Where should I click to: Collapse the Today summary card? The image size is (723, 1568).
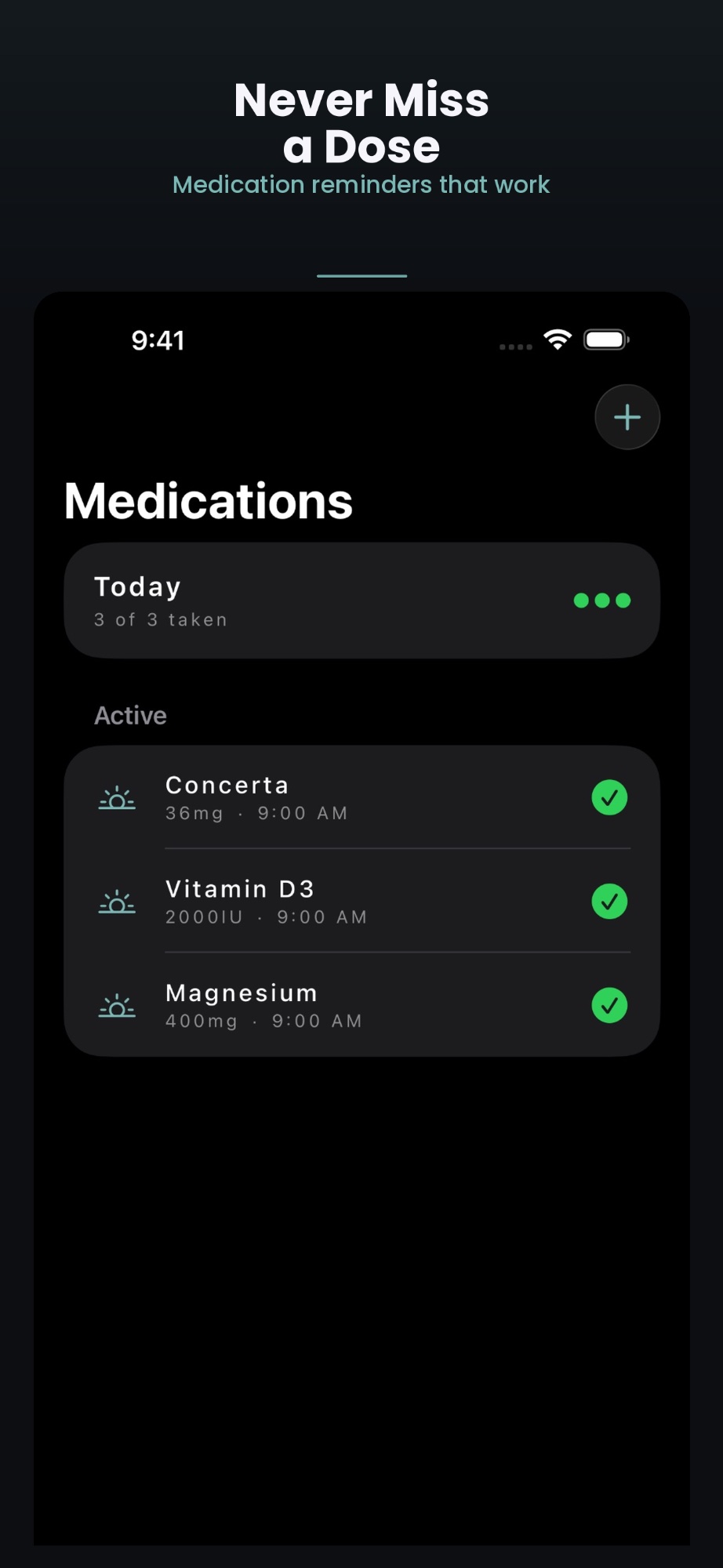point(361,599)
